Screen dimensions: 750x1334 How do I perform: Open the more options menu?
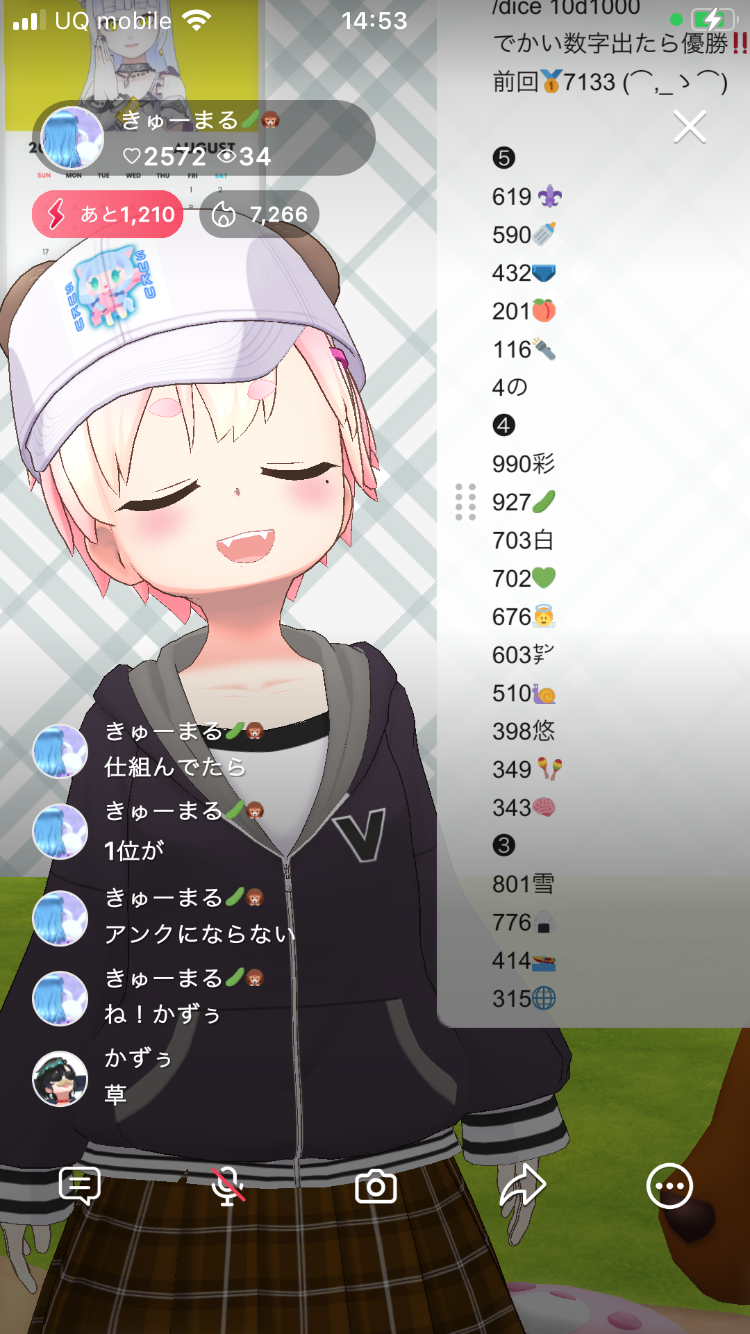pyautogui.click(x=669, y=1187)
